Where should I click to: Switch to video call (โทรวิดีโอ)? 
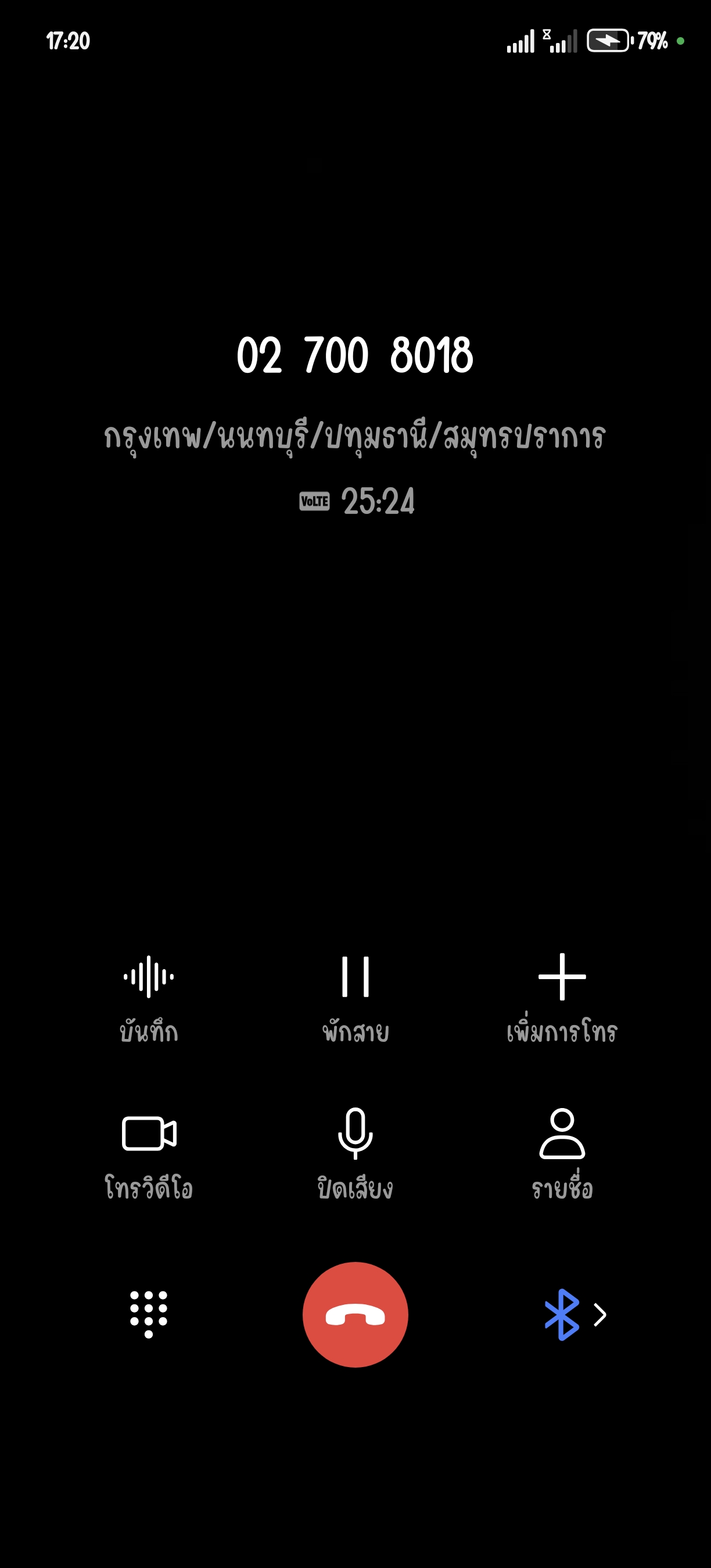click(x=149, y=1154)
